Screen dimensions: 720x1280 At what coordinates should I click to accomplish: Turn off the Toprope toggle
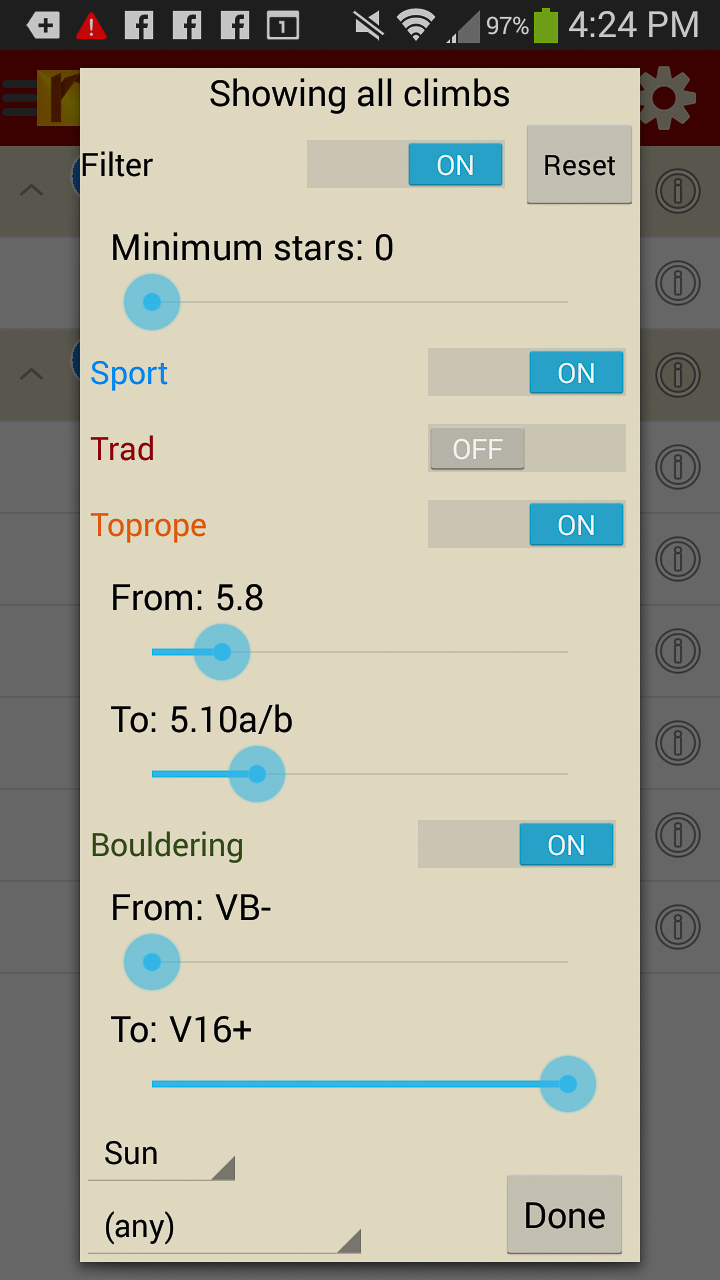pyautogui.click(x=526, y=525)
